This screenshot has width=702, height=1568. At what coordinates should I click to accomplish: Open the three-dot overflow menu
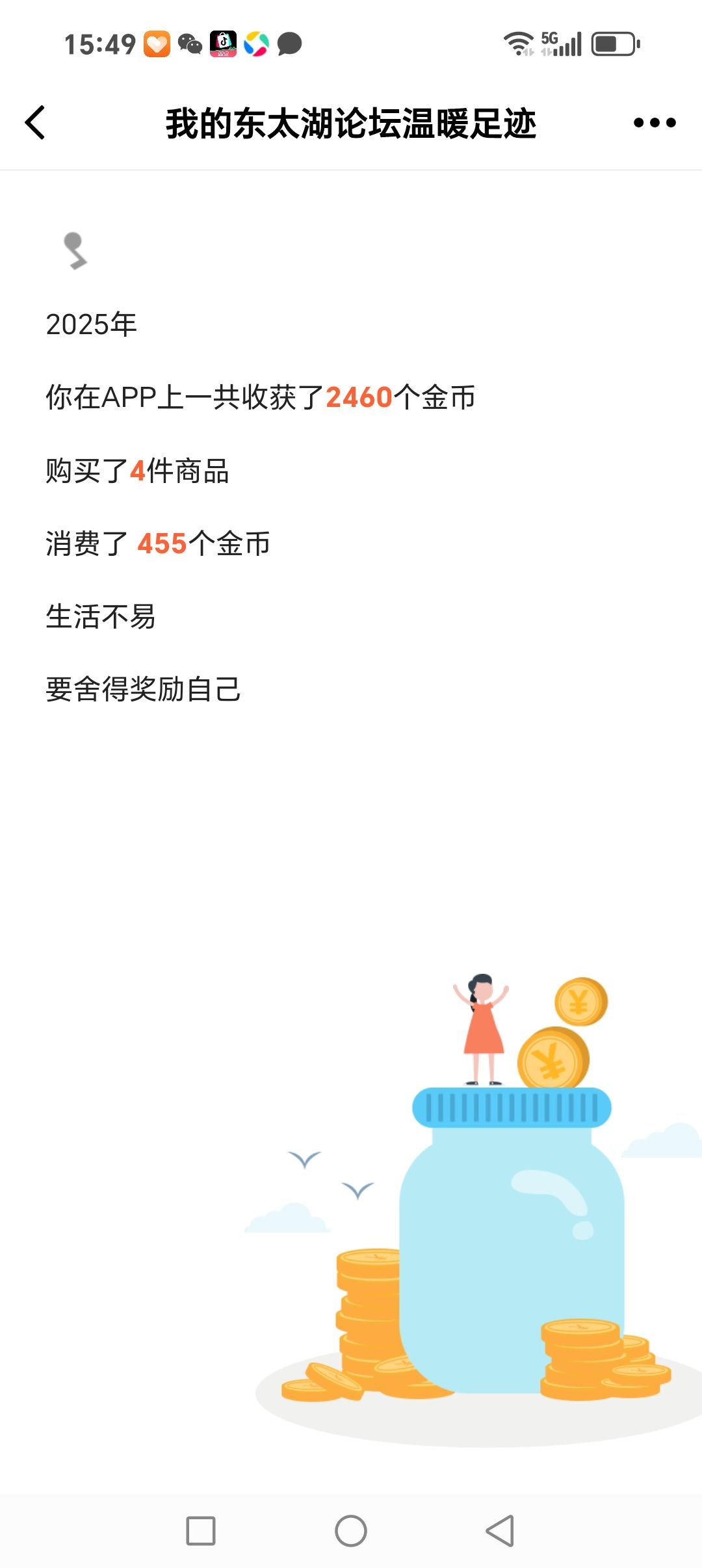pyautogui.click(x=654, y=123)
